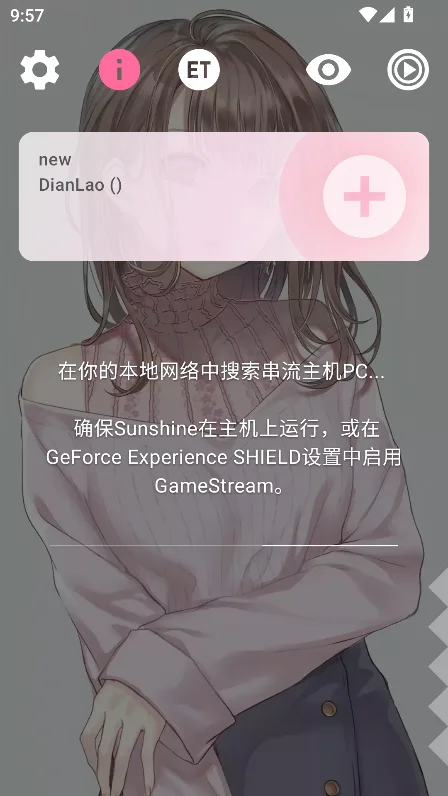The image size is (448, 796).
Task: Open the settings gear icon
Action: click(x=40, y=70)
